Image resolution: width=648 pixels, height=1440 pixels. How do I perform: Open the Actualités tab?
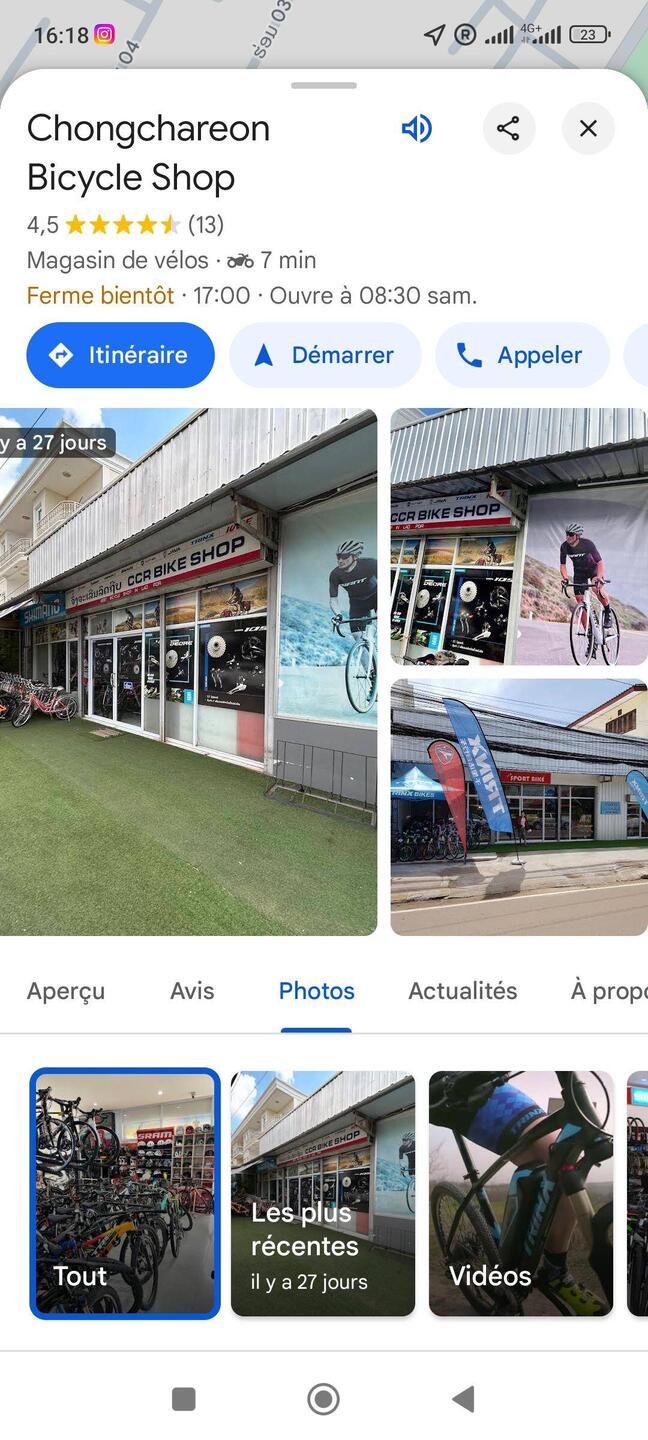pyautogui.click(x=462, y=991)
